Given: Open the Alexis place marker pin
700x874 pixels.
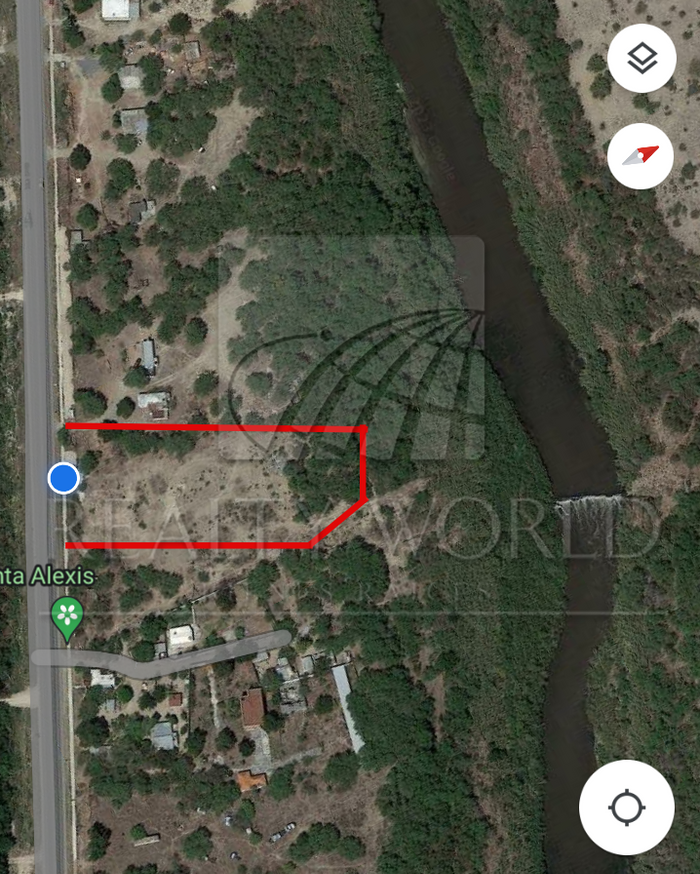Looking at the screenshot, I should coord(67,616).
